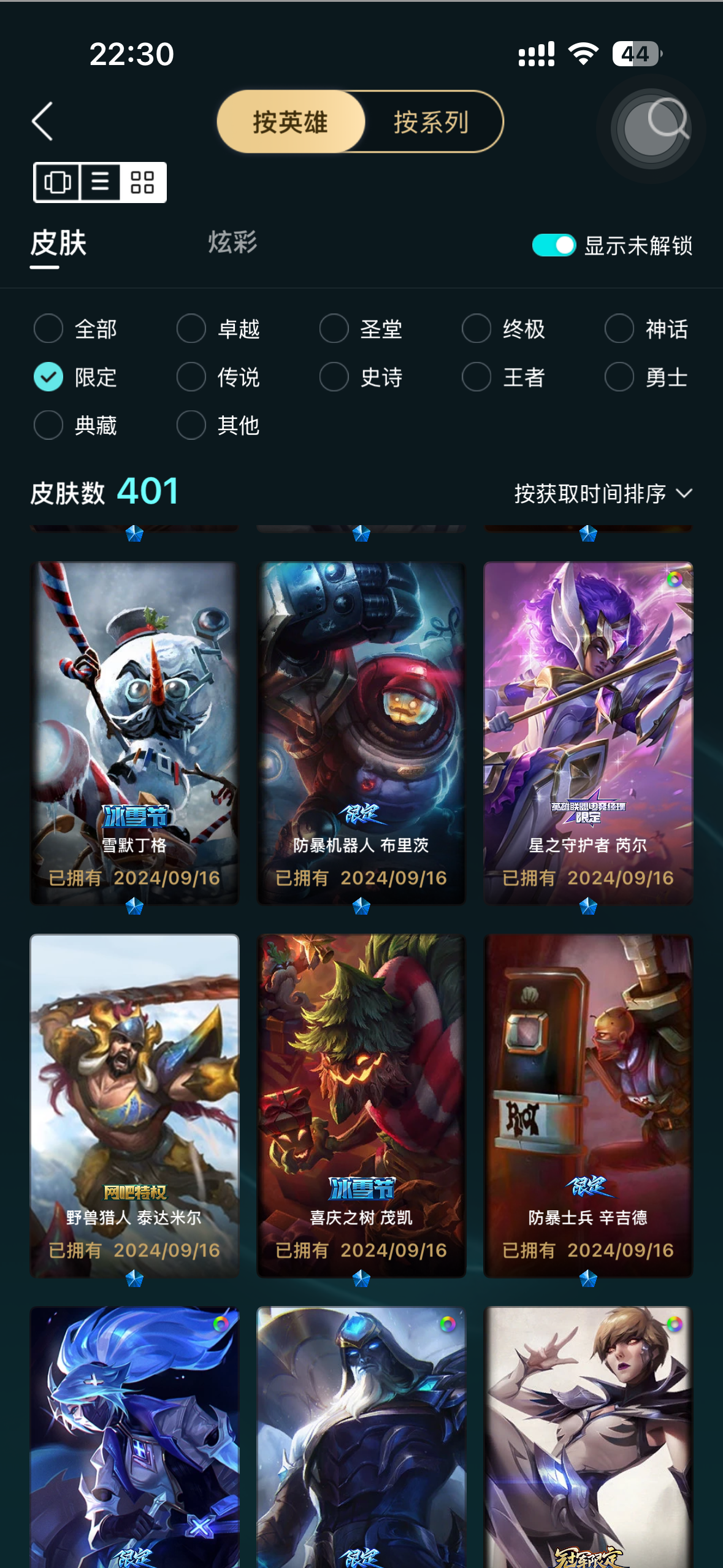
Task: Select the card view layout
Action: click(x=57, y=182)
